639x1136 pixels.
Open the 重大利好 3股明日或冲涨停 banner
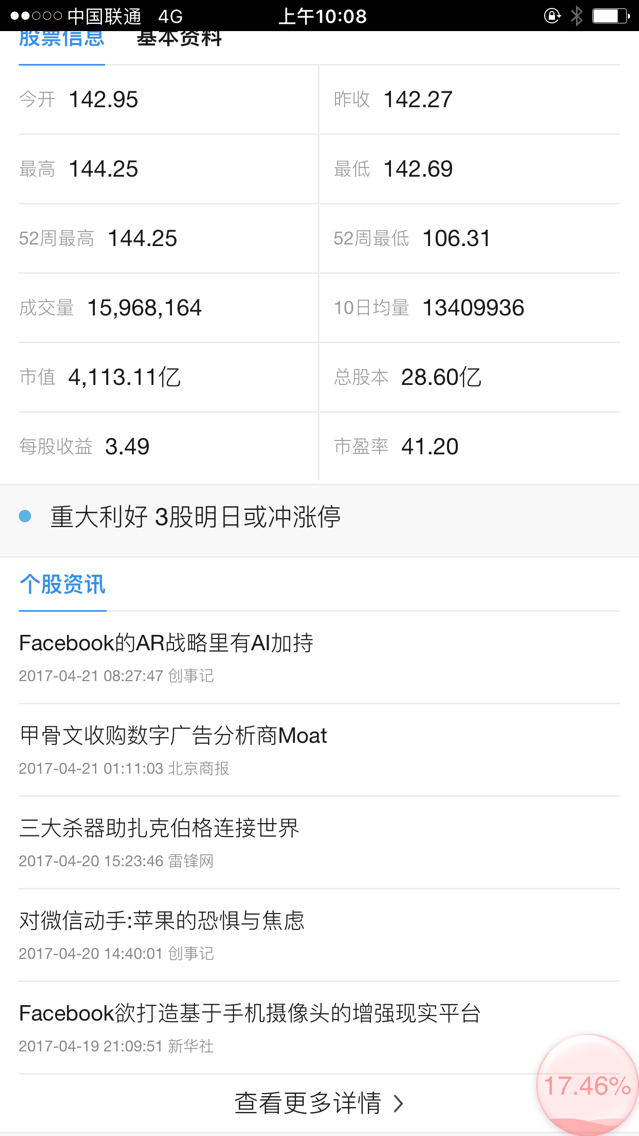195,517
